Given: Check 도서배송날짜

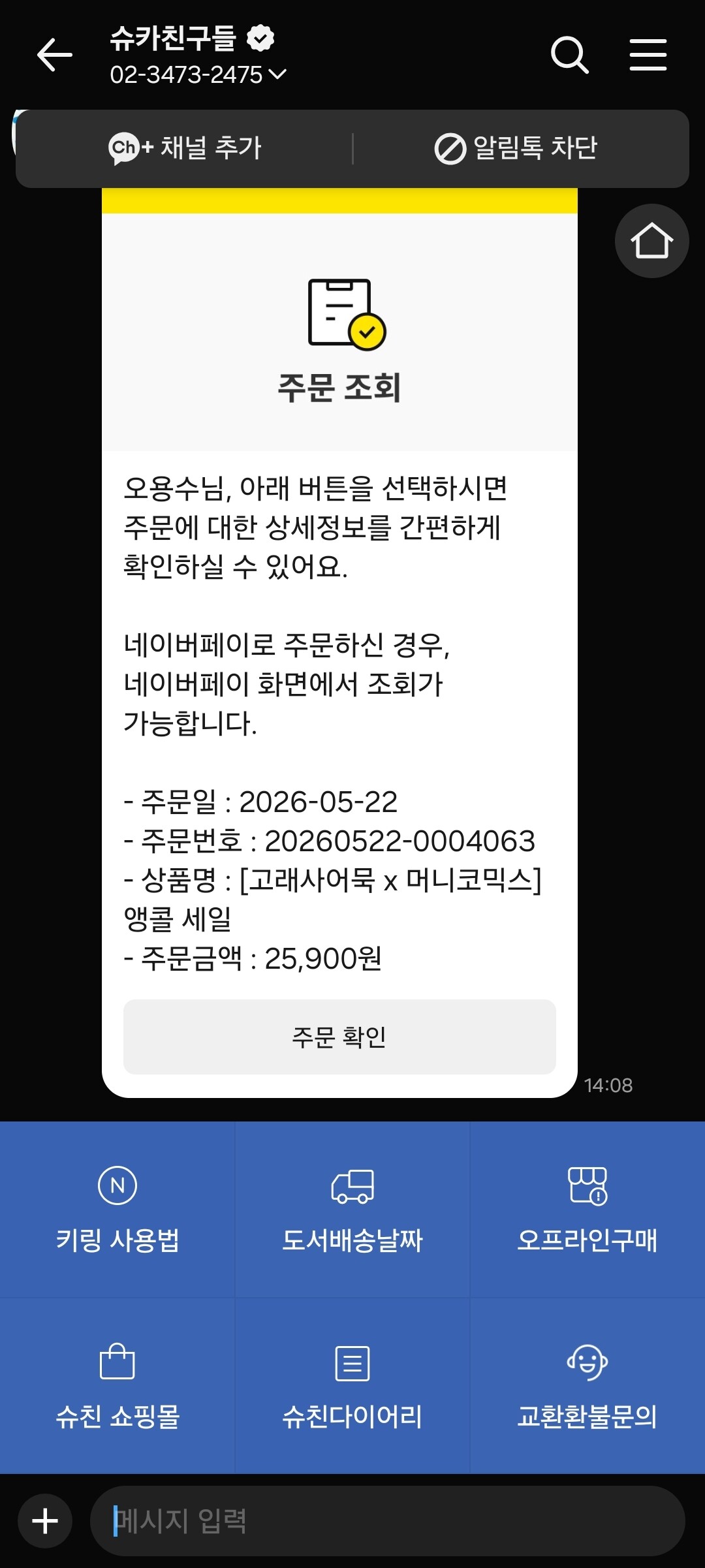Looking at the screenshot, I should click(352, 1210).
